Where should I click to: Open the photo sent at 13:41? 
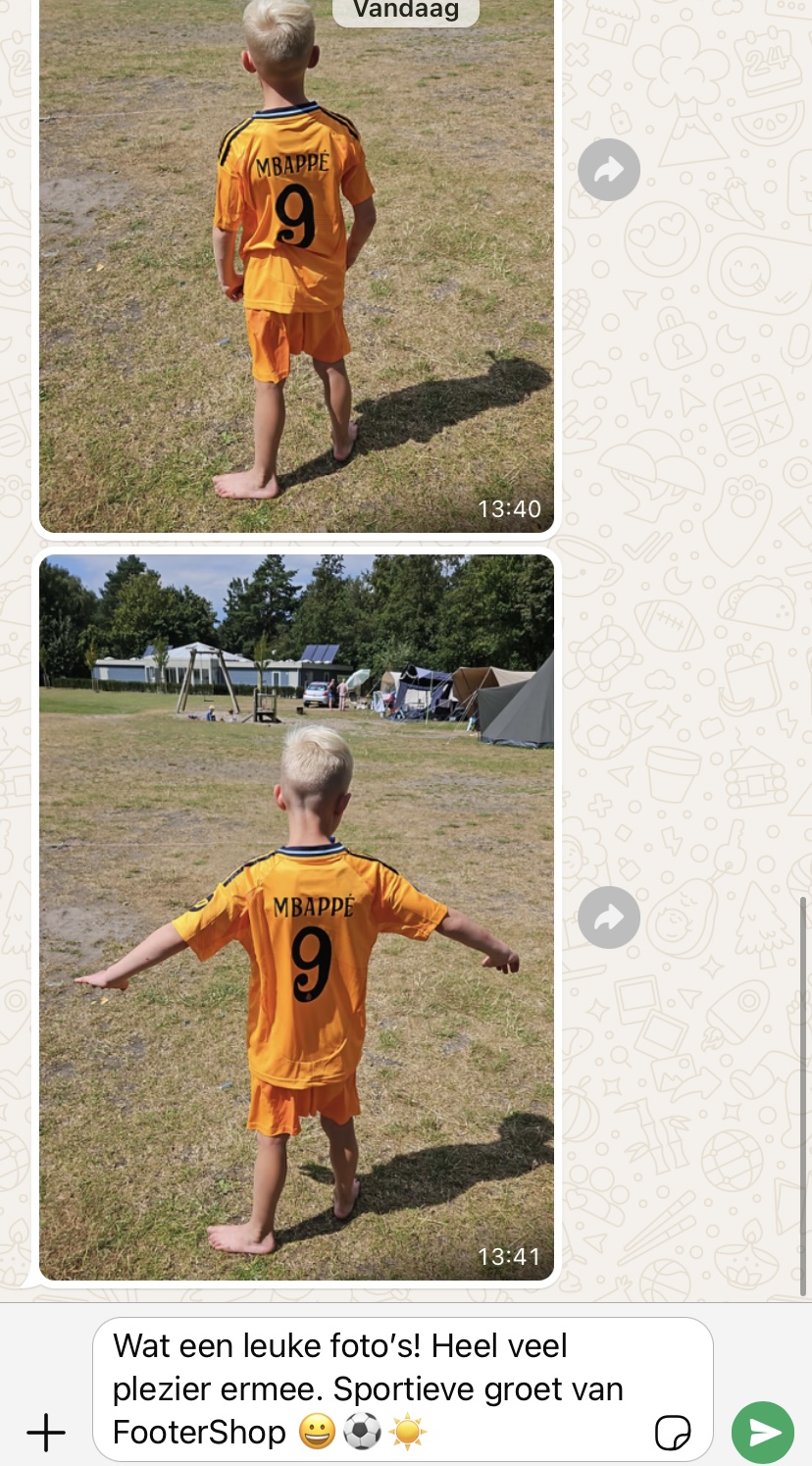tap(296, 916)
